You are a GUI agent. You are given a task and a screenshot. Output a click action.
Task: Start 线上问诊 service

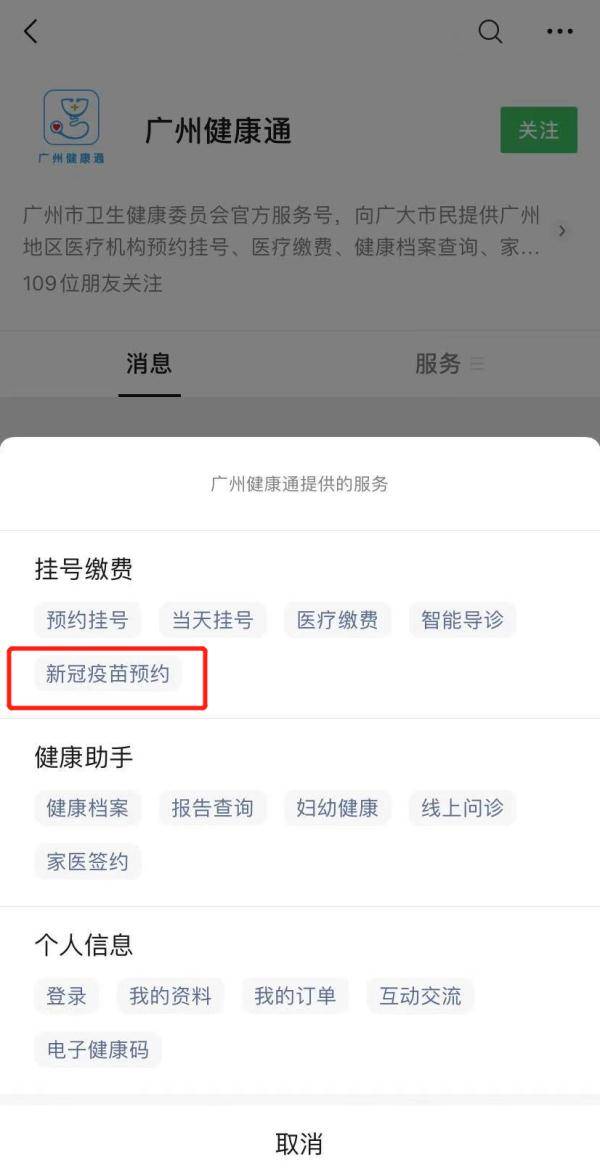[x=462, y=808]
